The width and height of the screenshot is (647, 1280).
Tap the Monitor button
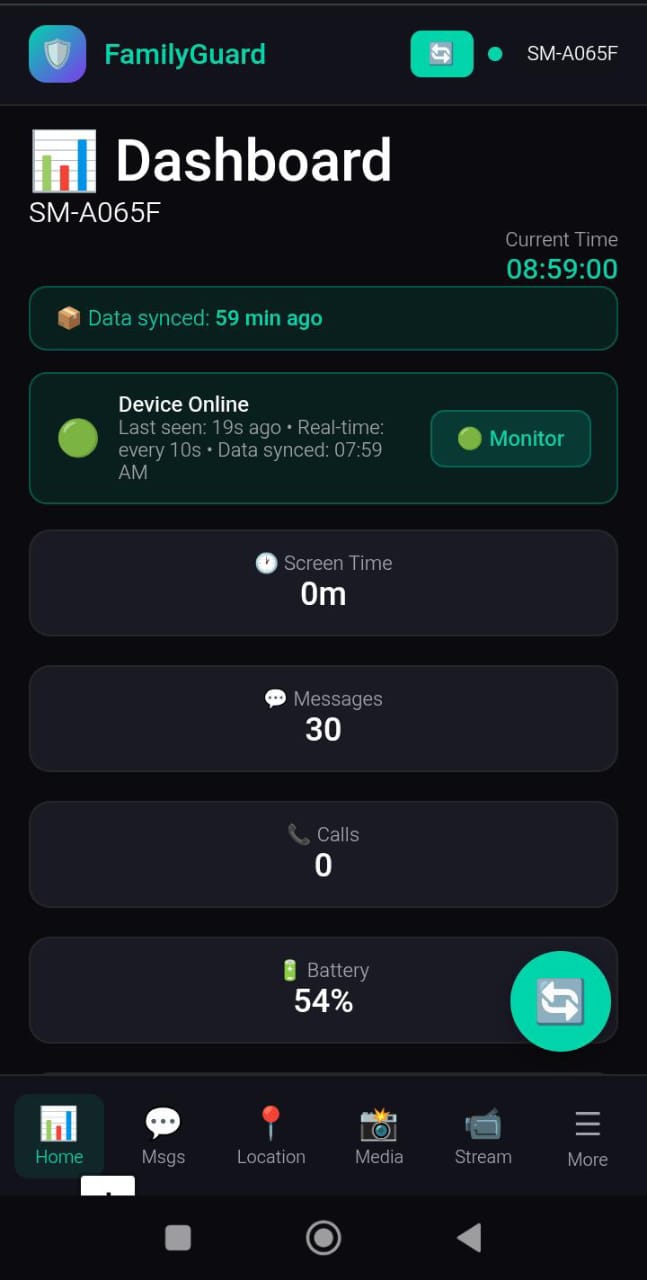coord(510,438)
